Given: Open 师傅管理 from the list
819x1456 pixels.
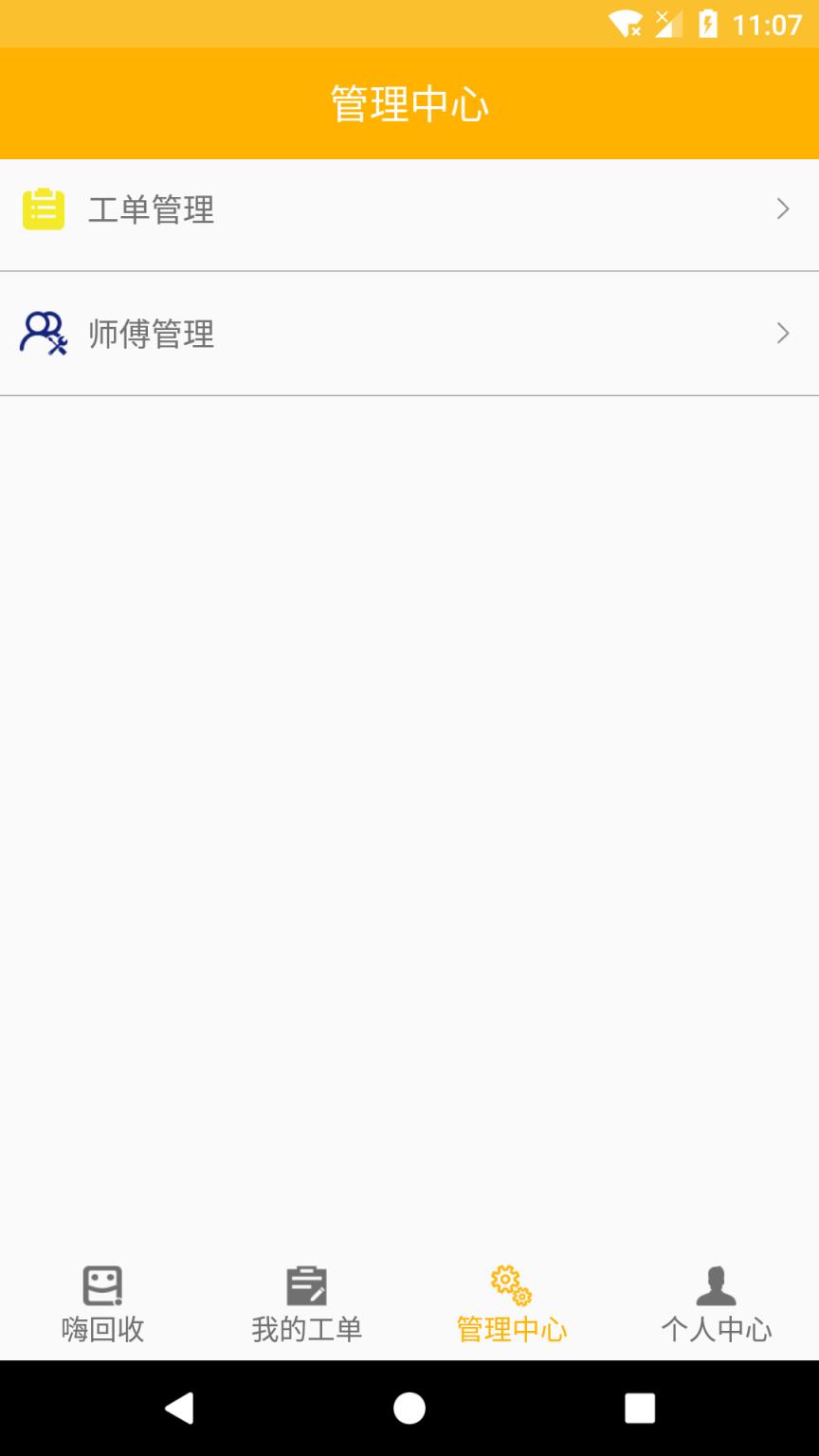Looking at the screenshot, I should [x=409, y=333].
